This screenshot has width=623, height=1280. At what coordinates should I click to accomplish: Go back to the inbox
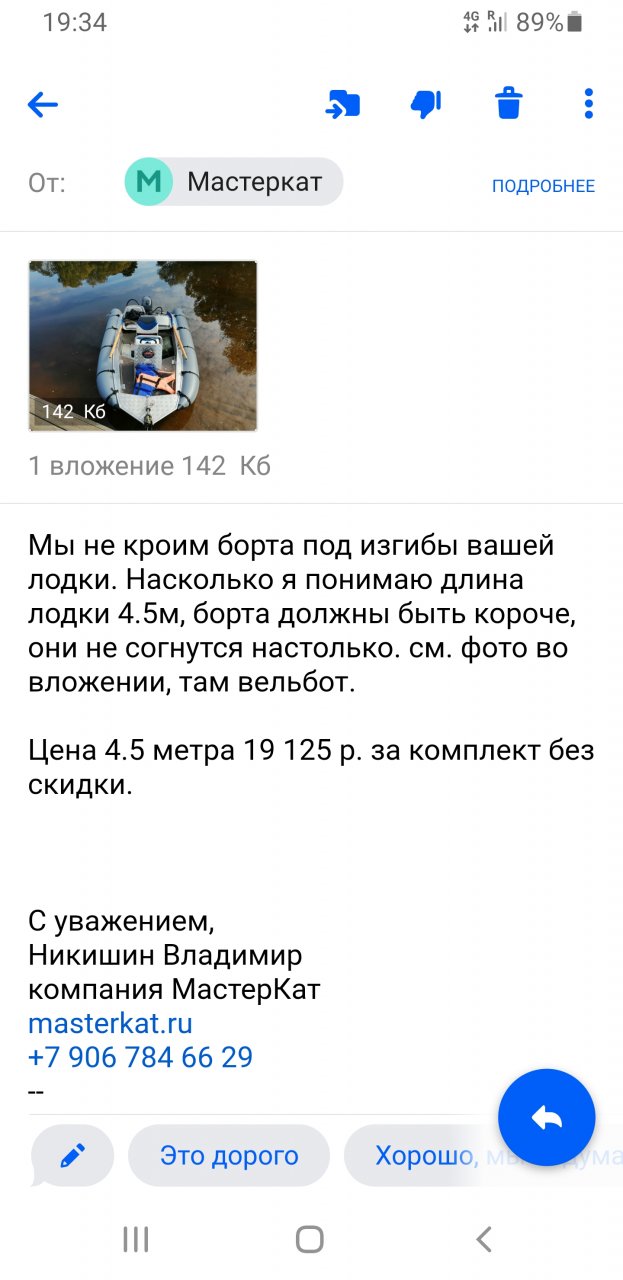(x=43, y=104)
